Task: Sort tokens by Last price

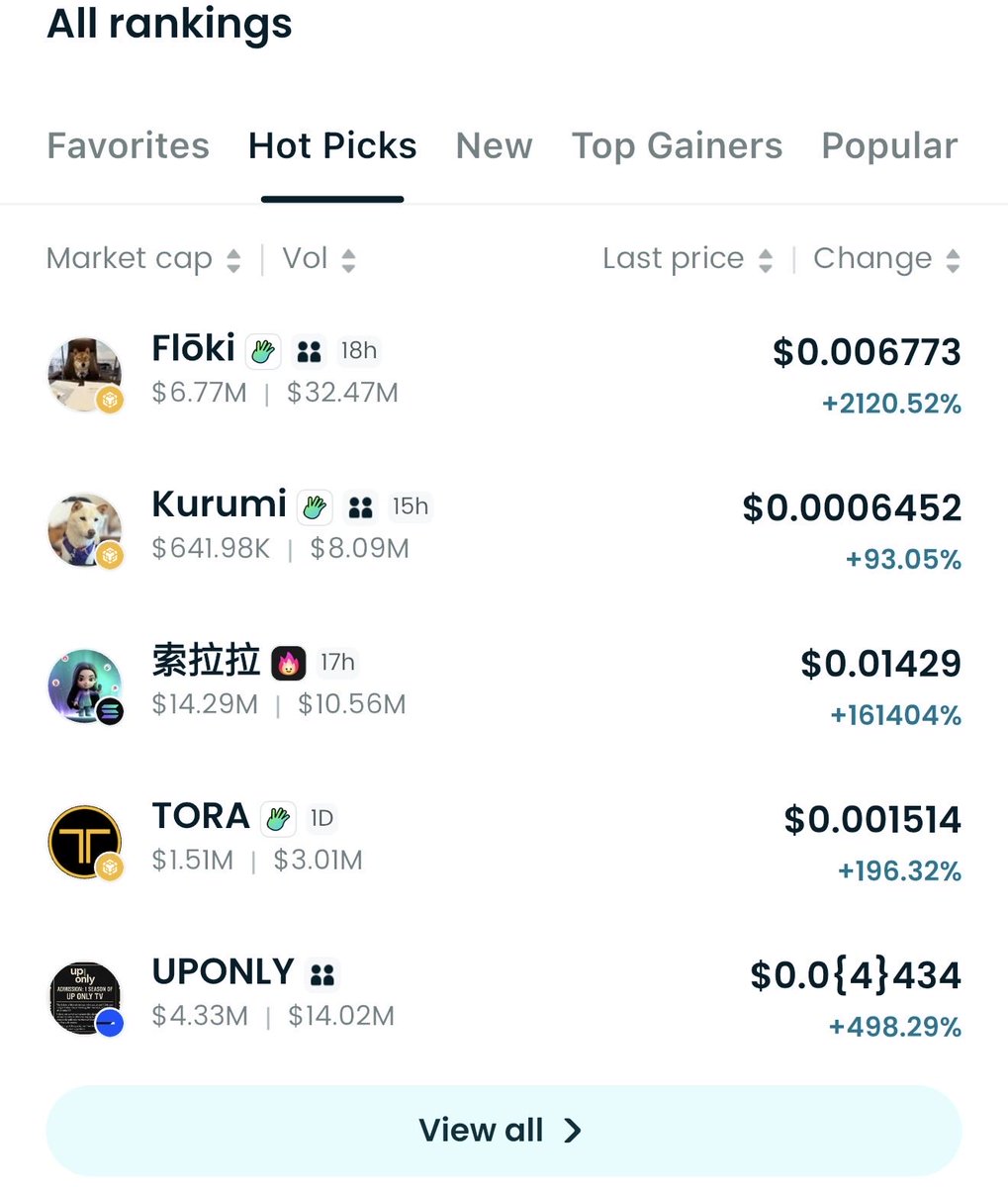Action: pos(687,259)
